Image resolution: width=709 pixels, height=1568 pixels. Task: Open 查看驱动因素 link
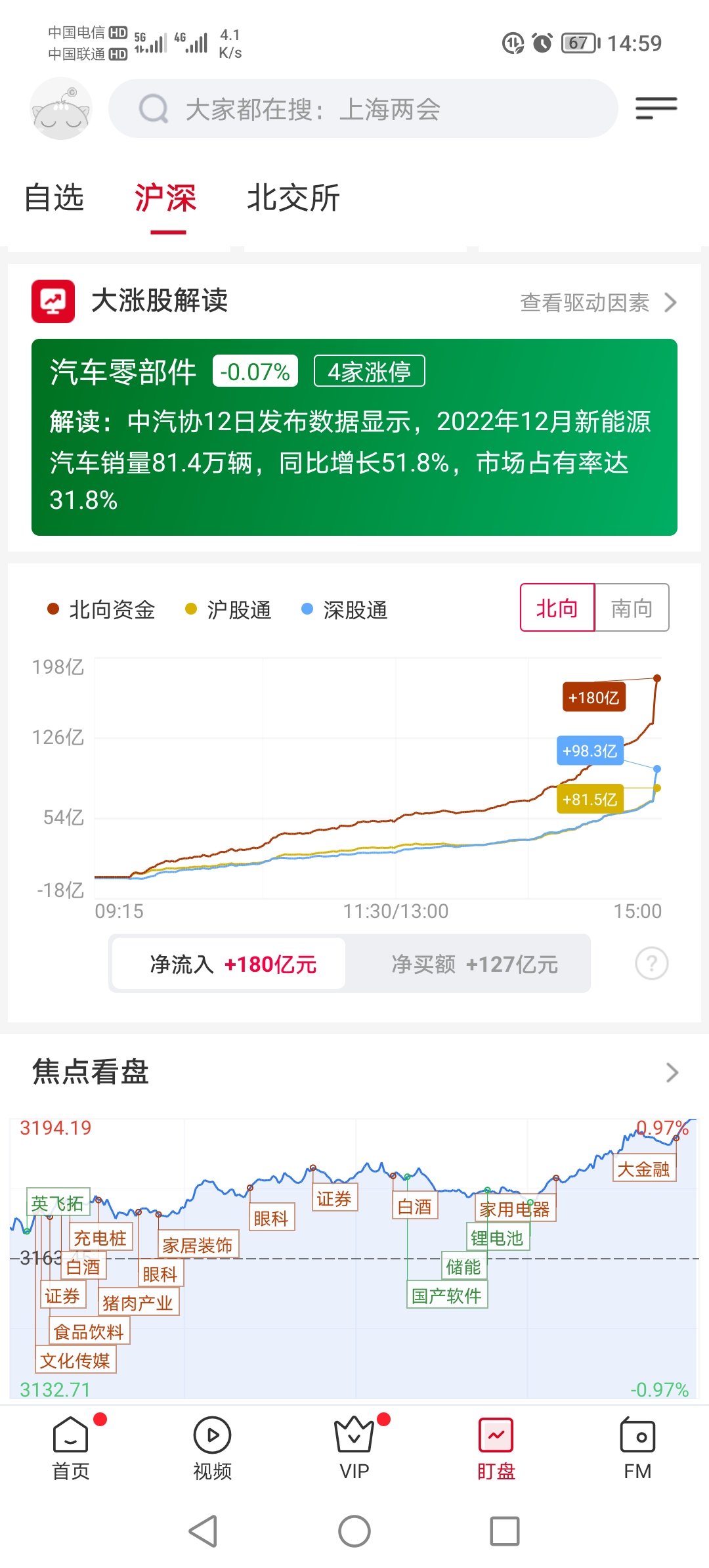(x=597, y=303)
